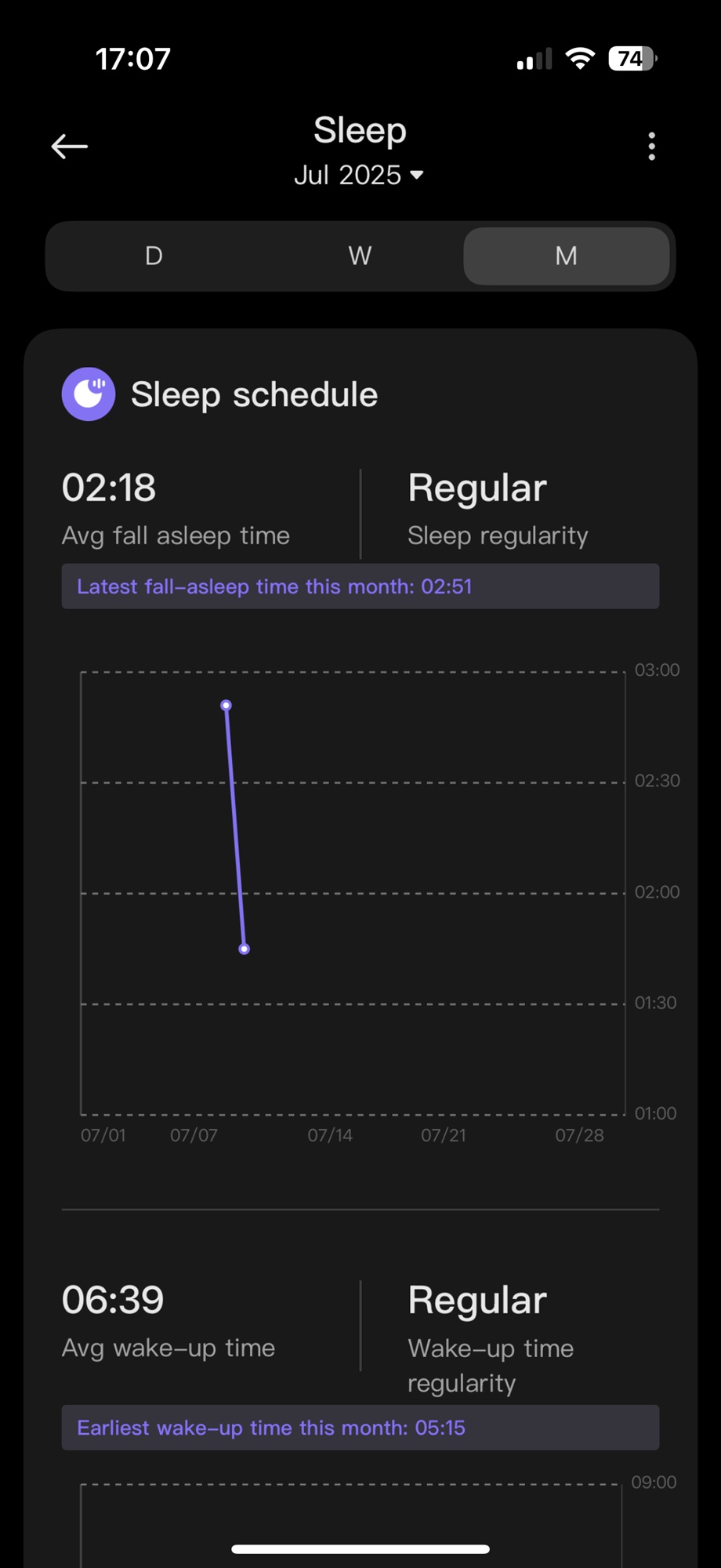
Task: Switch to the W week view
Action: click(360, 256)
